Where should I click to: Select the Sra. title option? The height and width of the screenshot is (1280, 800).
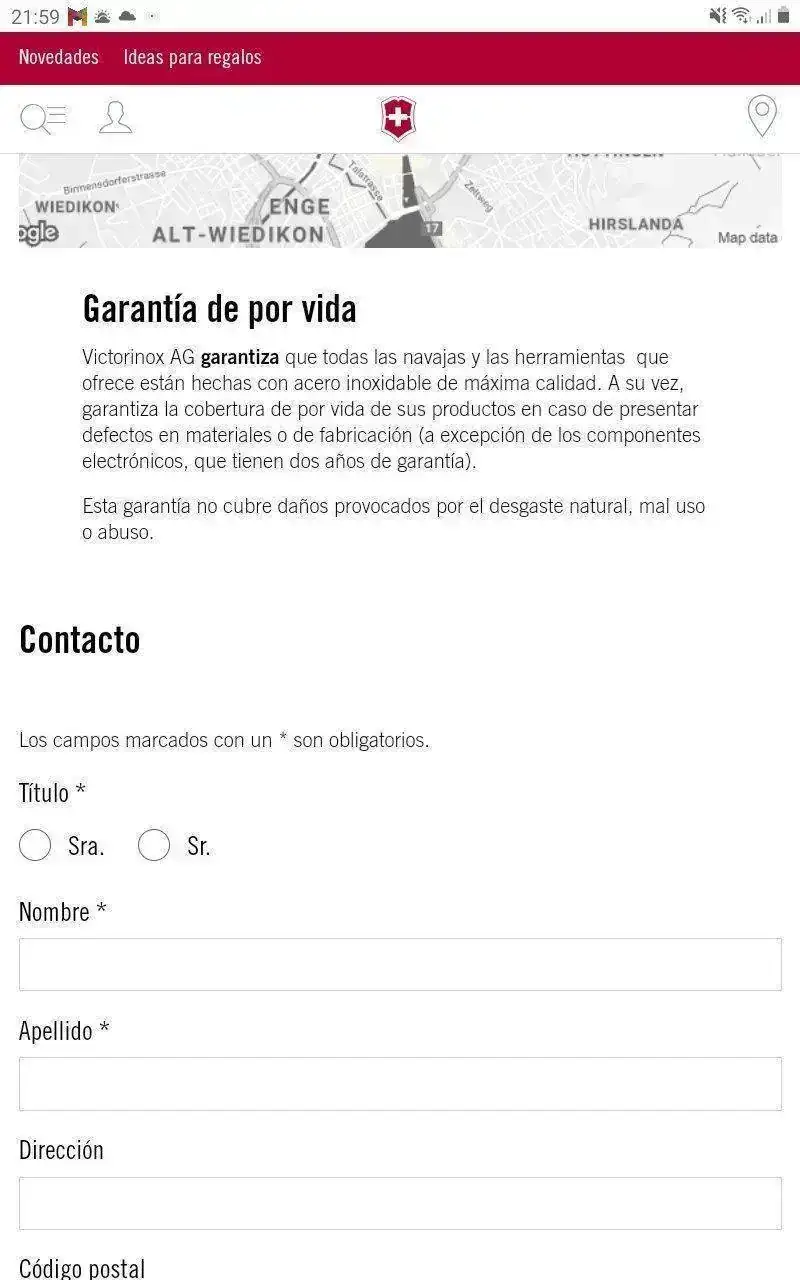point(35,846)
